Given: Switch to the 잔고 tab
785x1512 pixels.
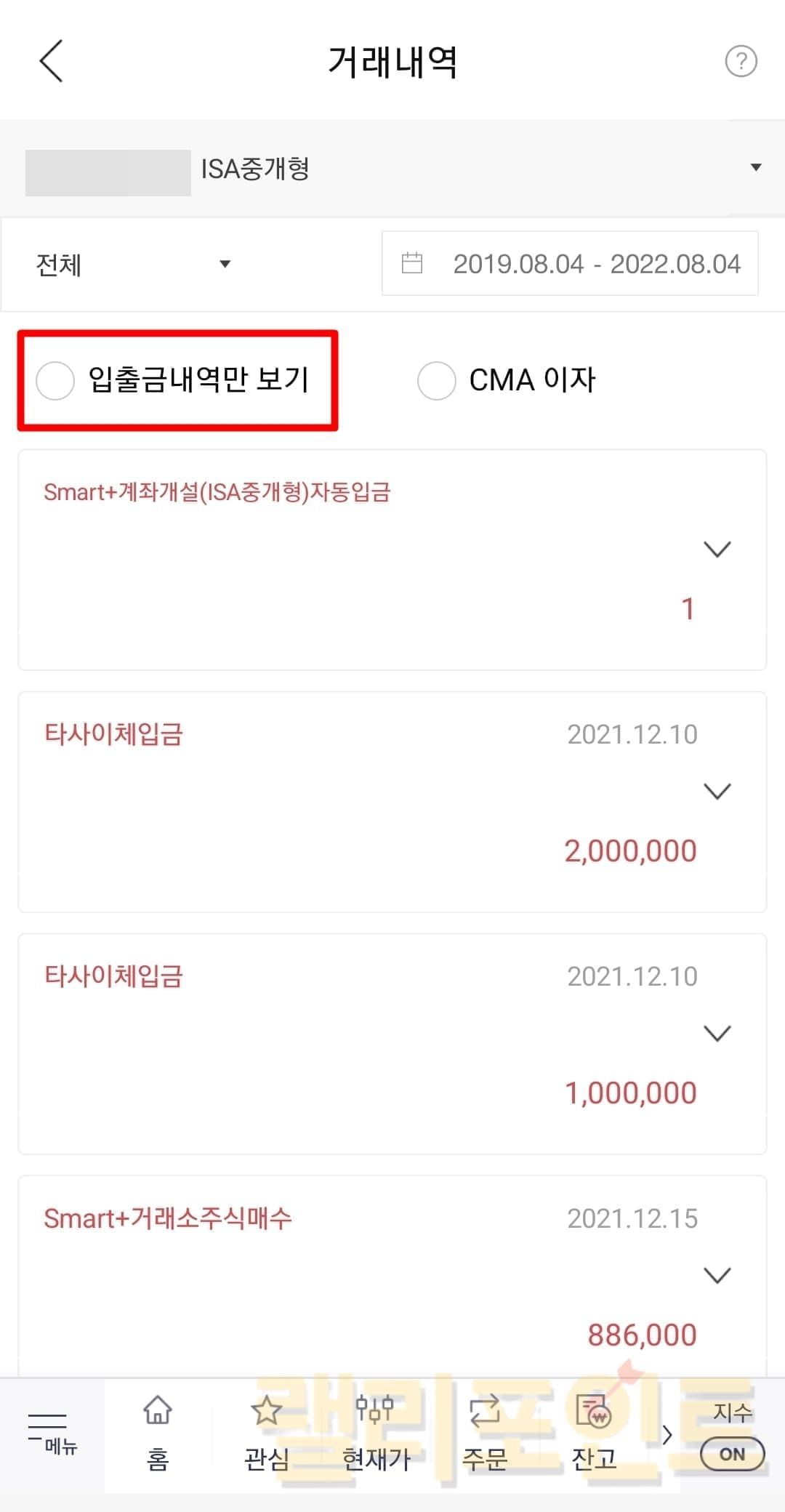Looking at the screenshot, I should coord(594,1433).
